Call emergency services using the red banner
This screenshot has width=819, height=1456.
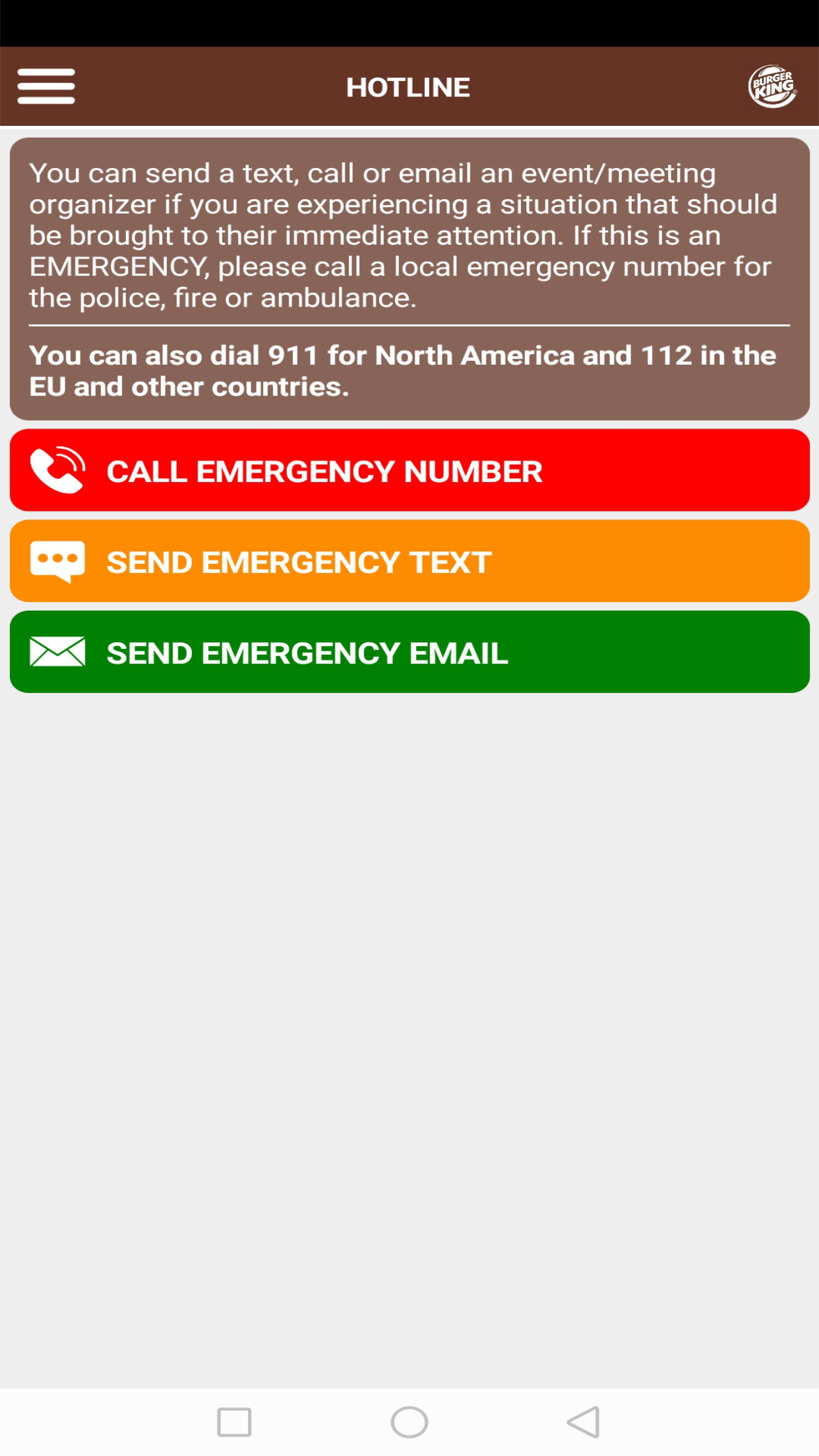pos(409,470)
